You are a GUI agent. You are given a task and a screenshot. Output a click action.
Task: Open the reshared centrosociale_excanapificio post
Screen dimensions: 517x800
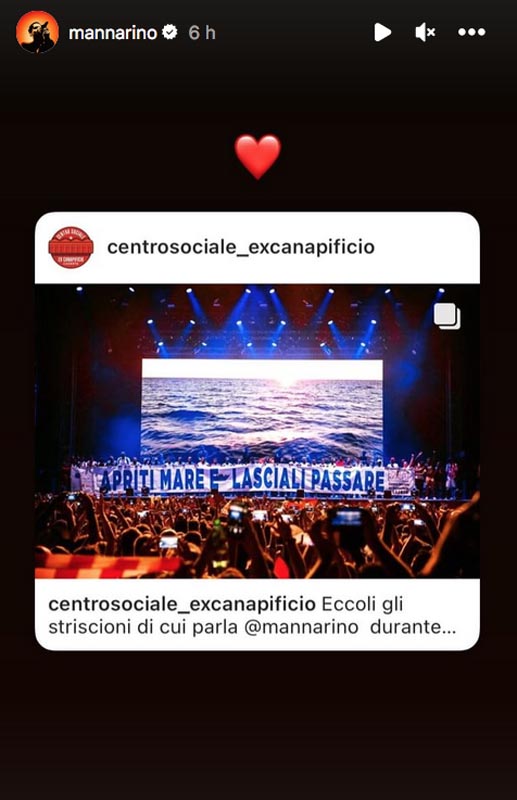point(257,431)
